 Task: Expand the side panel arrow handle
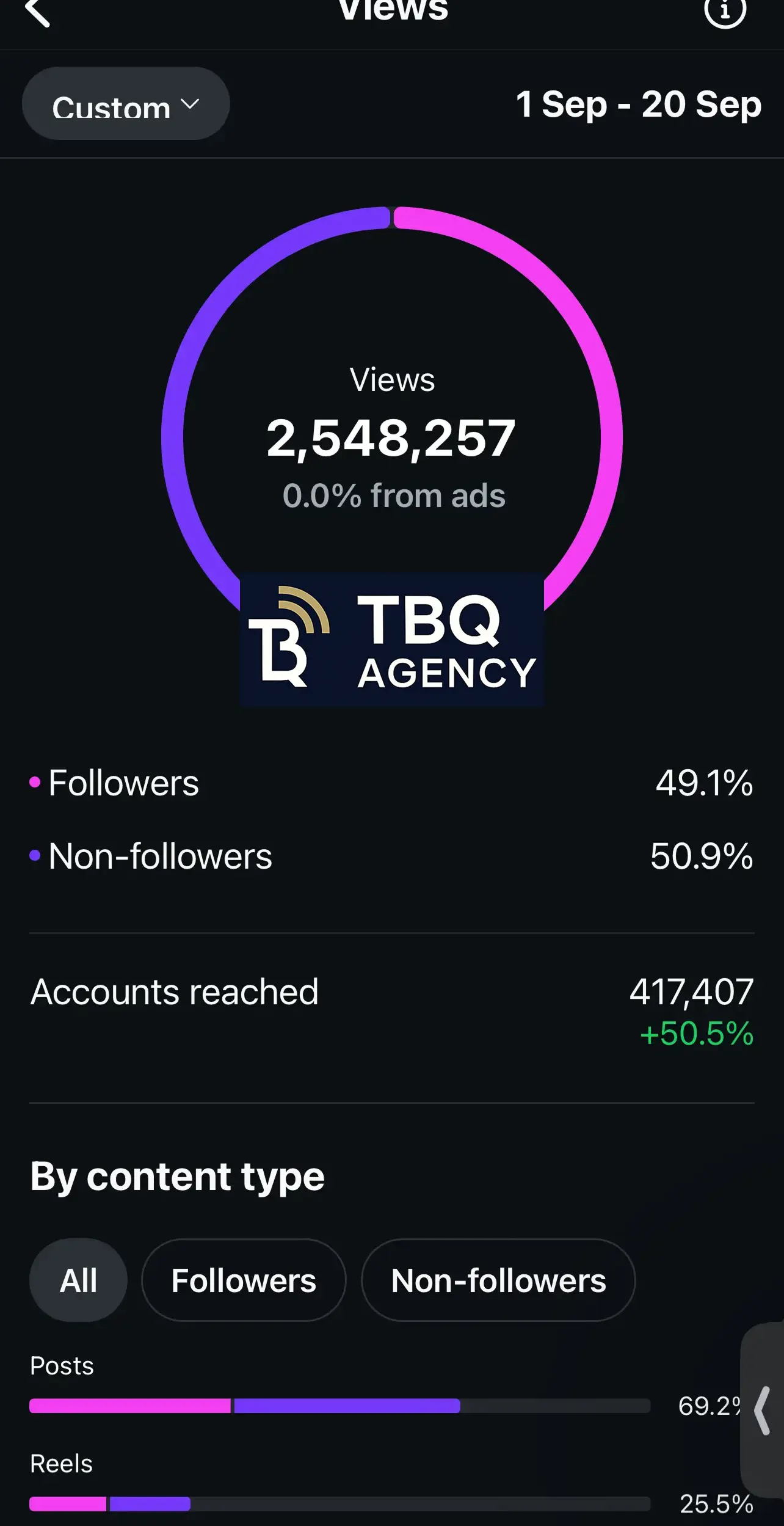[762, 1410]
